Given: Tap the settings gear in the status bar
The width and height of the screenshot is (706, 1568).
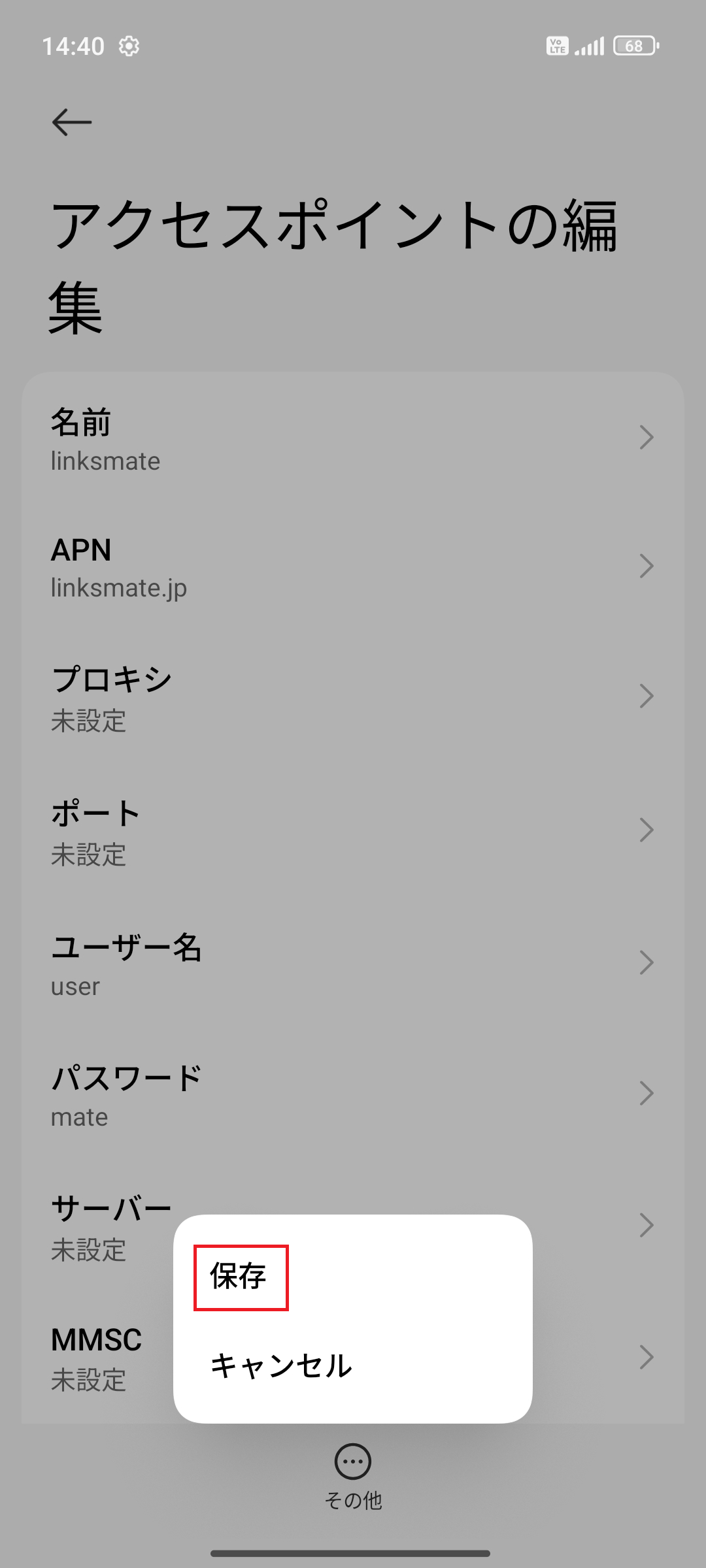Looking at the screenshot, I should pos(129,46).
